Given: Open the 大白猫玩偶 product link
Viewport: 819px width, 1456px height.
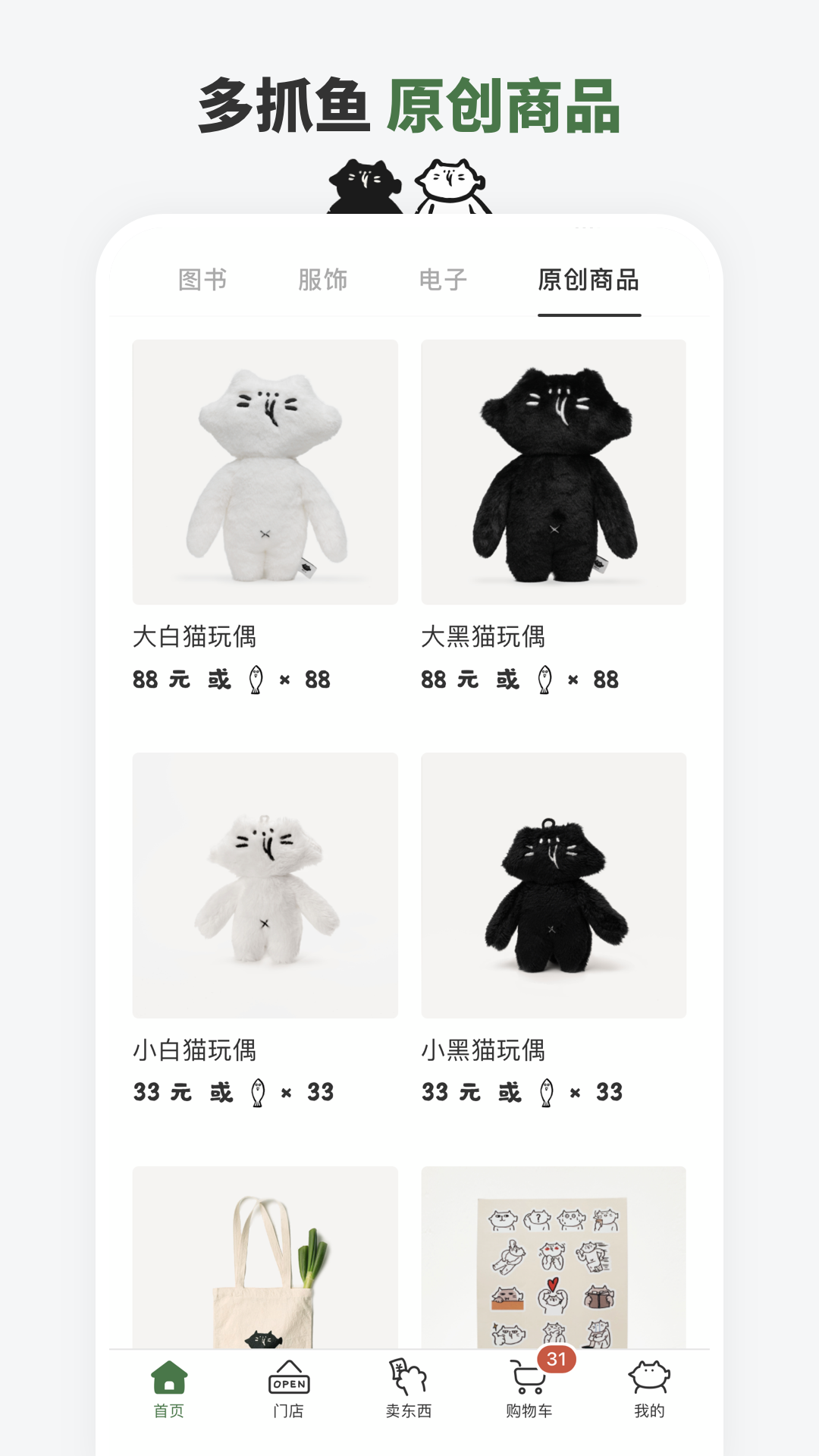Looking at the screenshot, I should point(196,637).
